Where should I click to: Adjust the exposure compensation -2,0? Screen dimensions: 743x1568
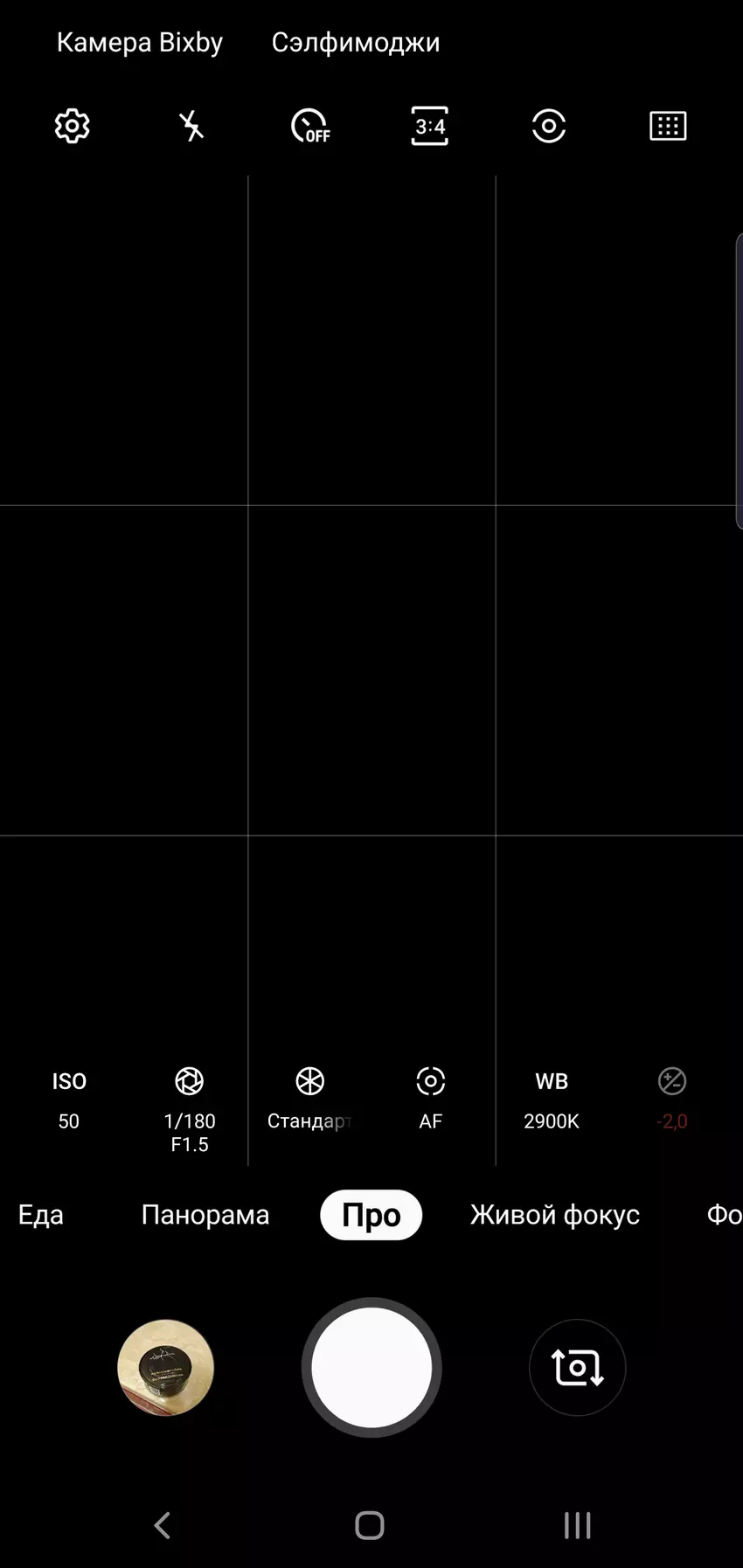click(x=671, y=1100)
